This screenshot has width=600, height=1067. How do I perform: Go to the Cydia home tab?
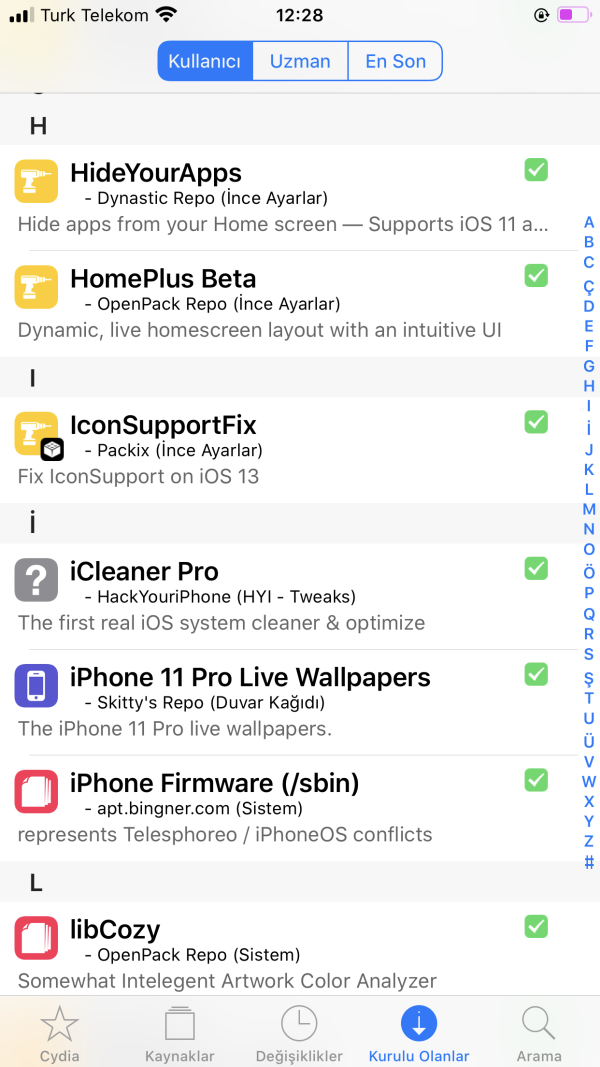60,1034
